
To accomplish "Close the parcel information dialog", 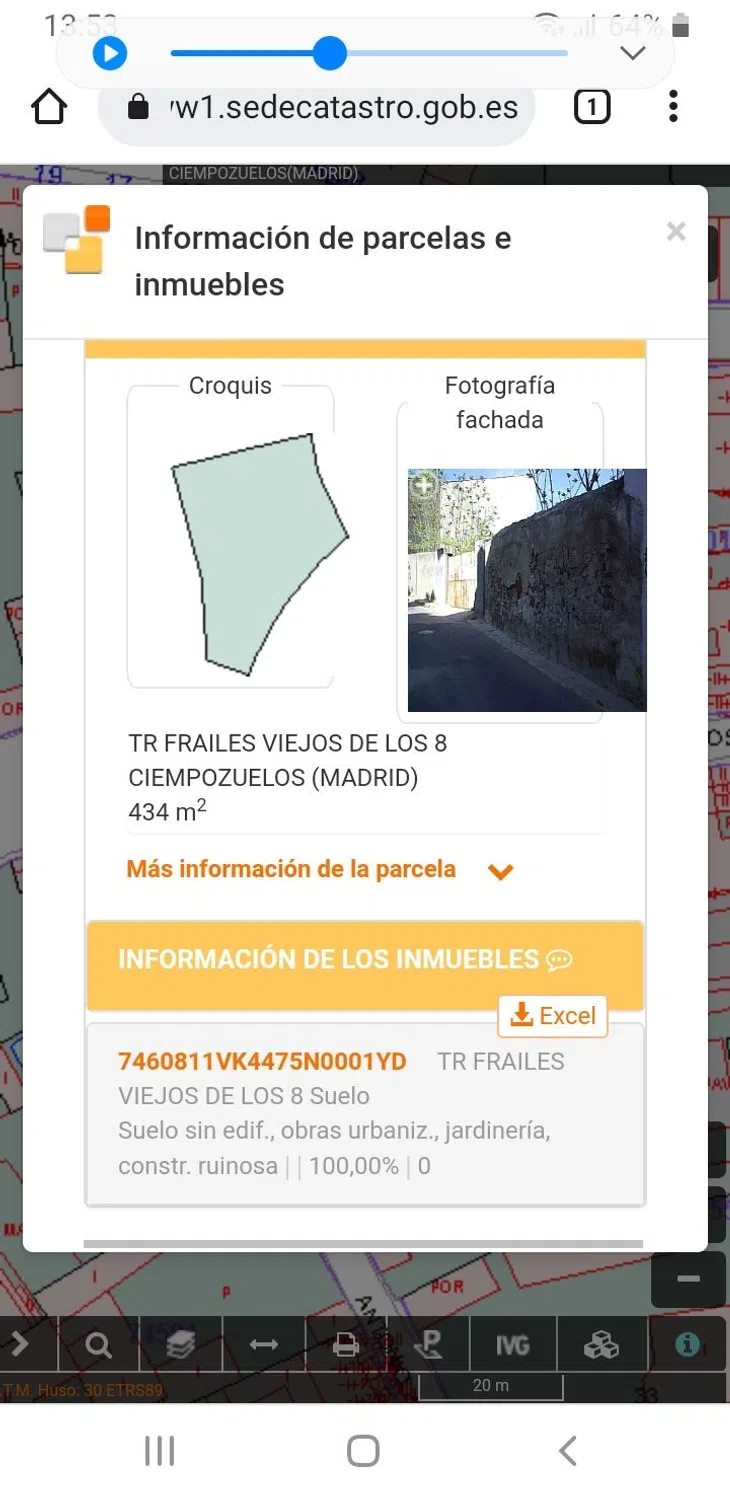I will (x=676, y=232).
